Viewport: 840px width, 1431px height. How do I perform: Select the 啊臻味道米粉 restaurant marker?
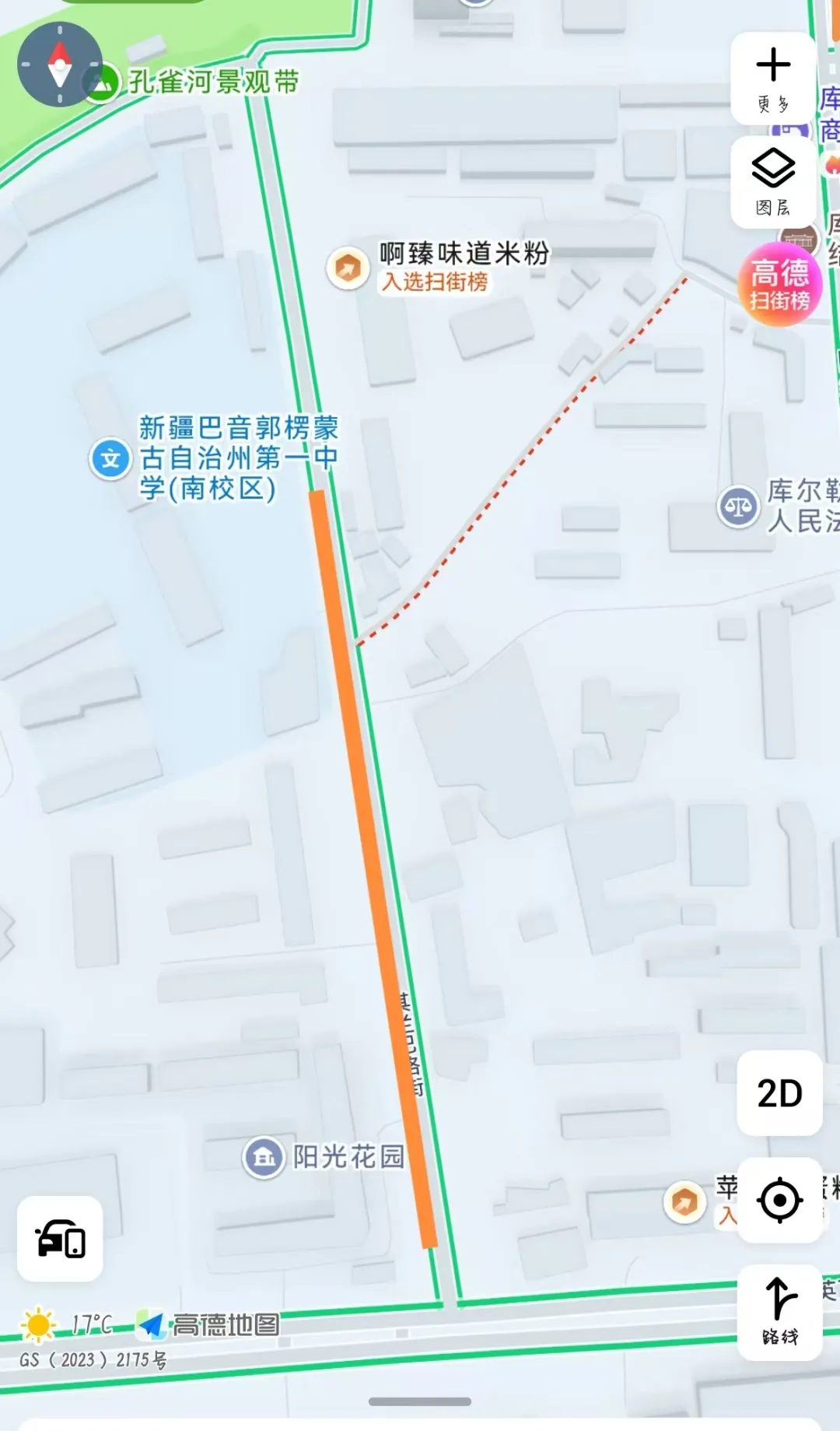[348, 268]
